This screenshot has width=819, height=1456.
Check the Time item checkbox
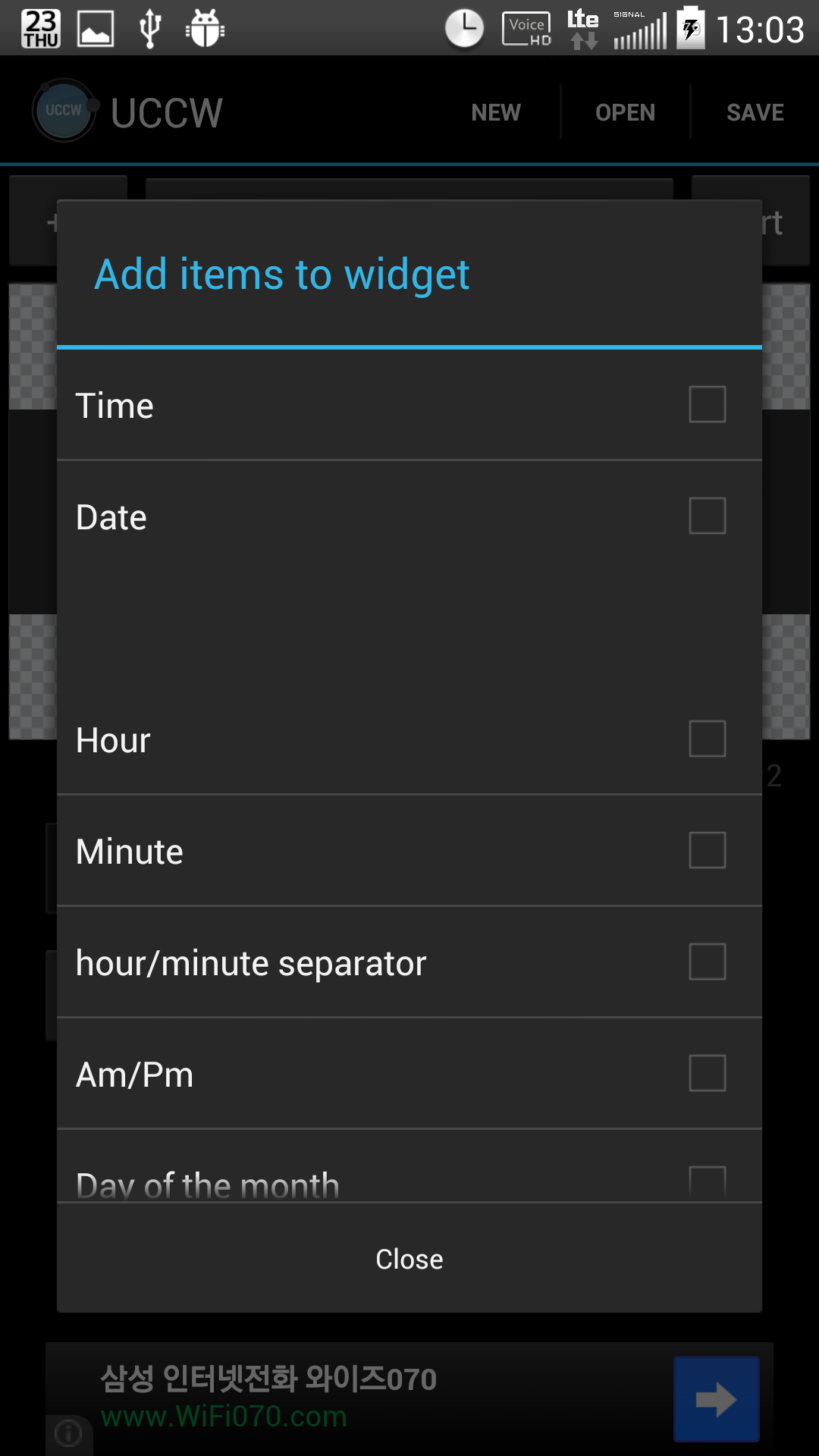[707, 404]
